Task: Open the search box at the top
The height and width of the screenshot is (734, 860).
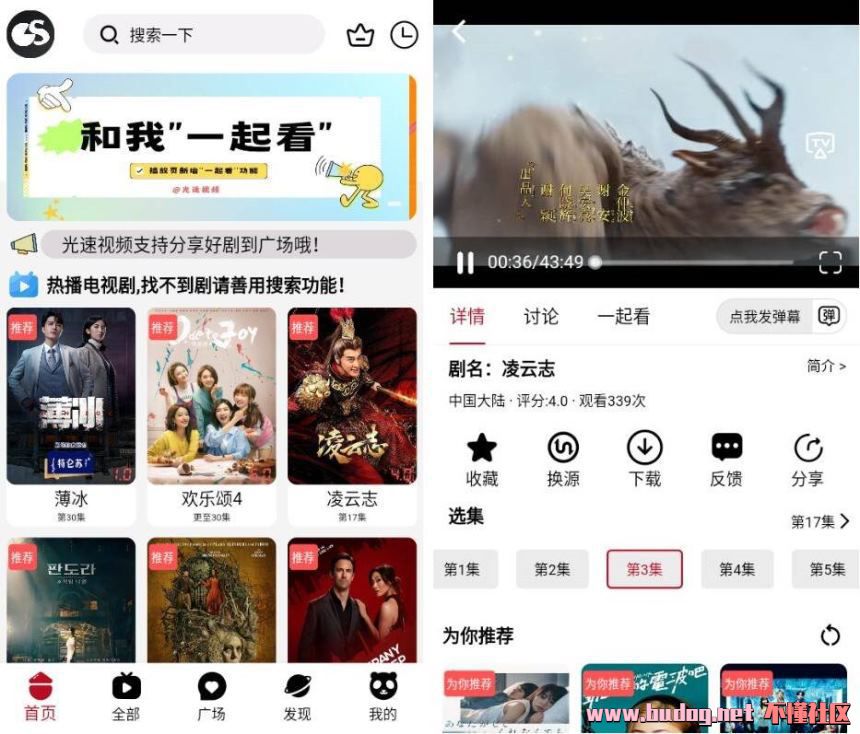Action: tap(204, 35)
